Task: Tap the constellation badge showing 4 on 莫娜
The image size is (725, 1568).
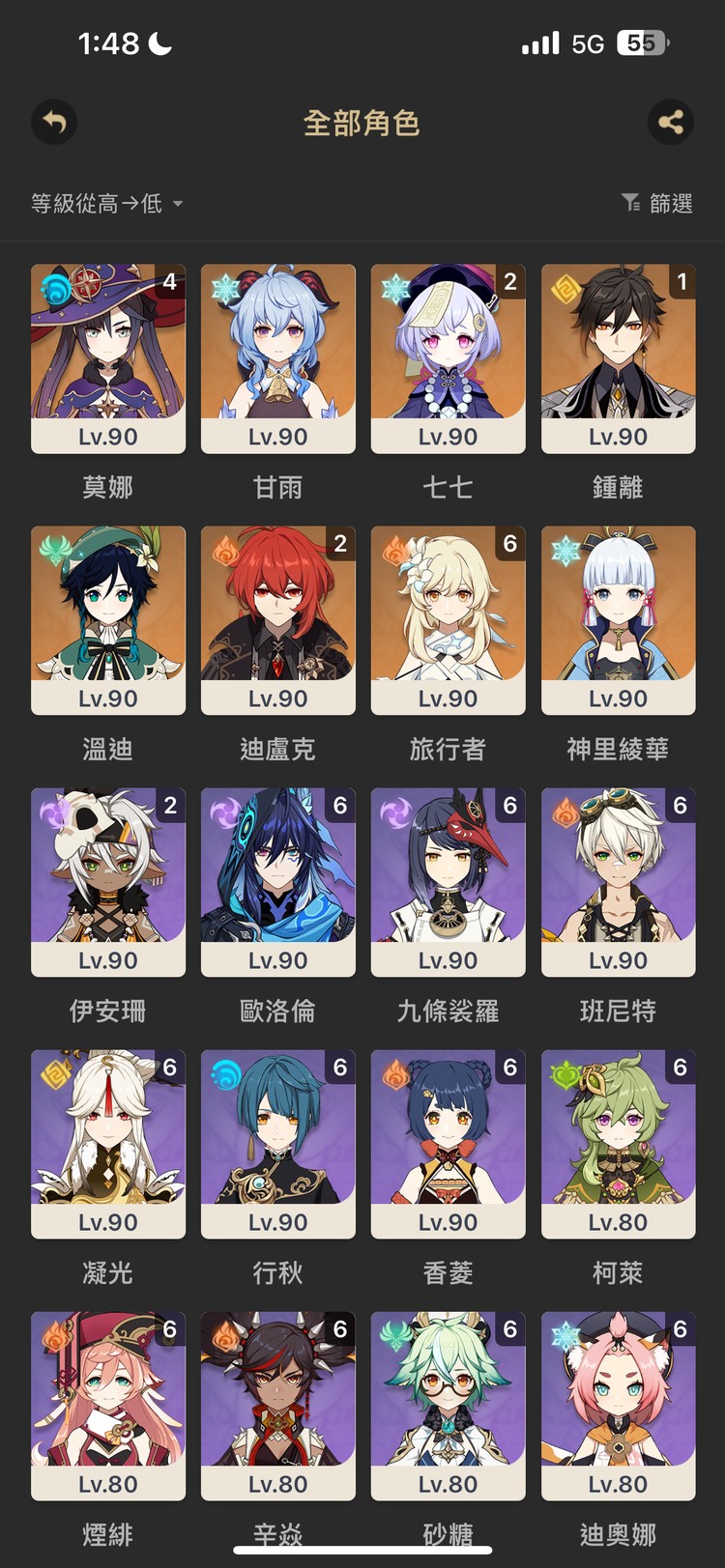Action: (169, 283)
